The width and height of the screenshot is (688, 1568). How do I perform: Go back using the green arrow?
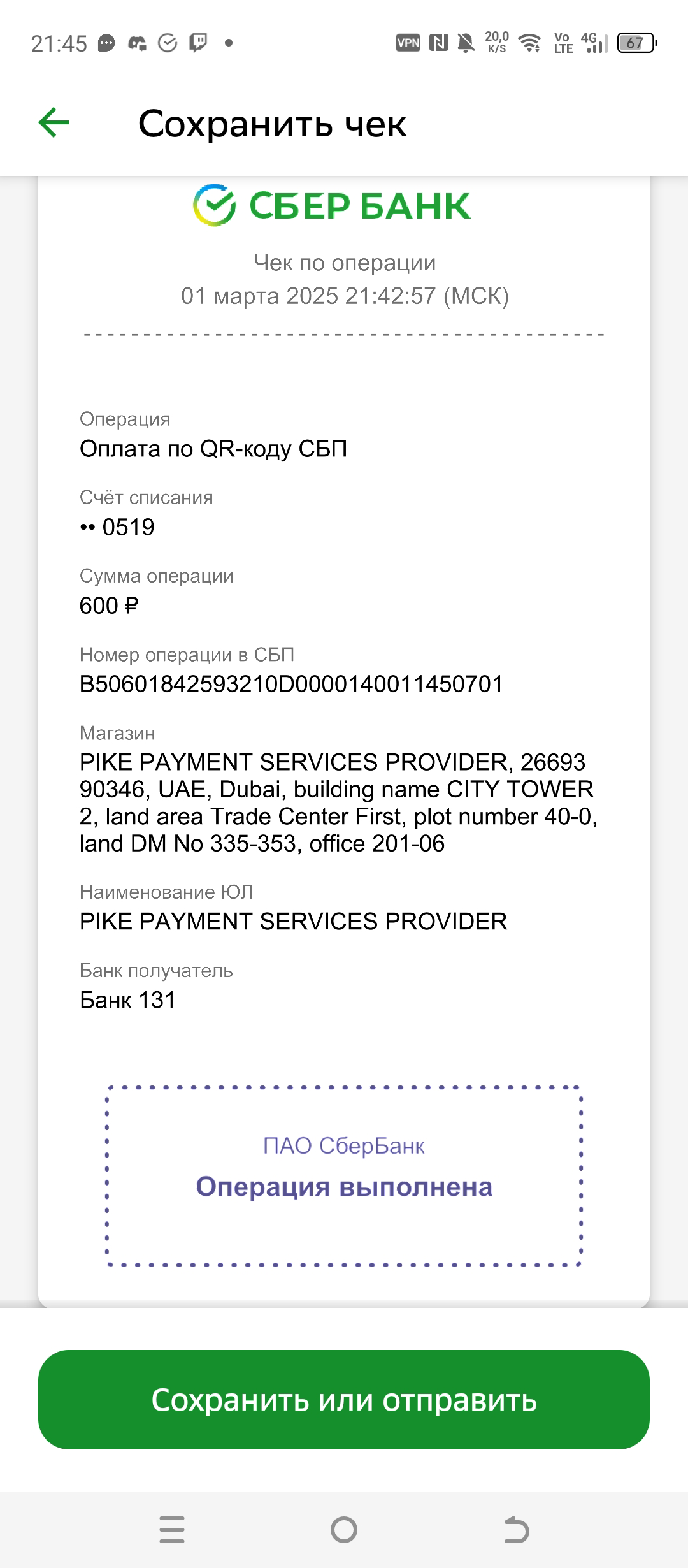pos(54,122)
